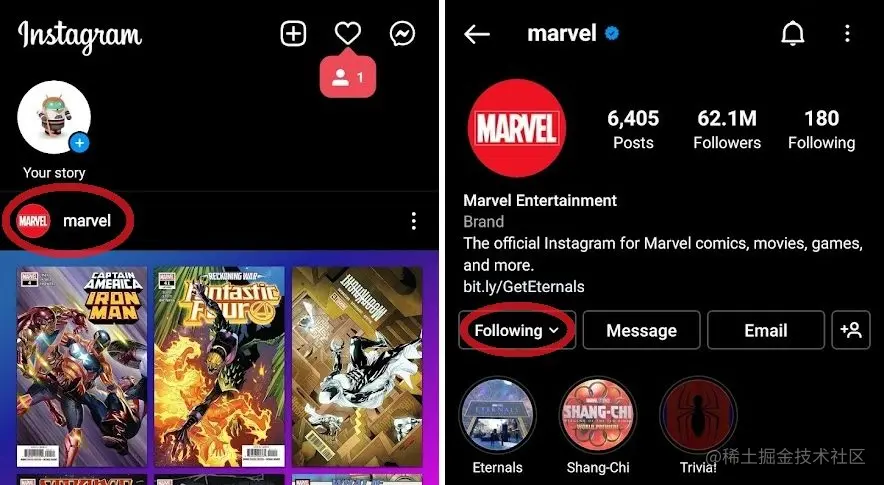The height and width of the screenshot is (485, 884).
Task: Open the Trivia! story highlight
Action: [x=698, y=416]
